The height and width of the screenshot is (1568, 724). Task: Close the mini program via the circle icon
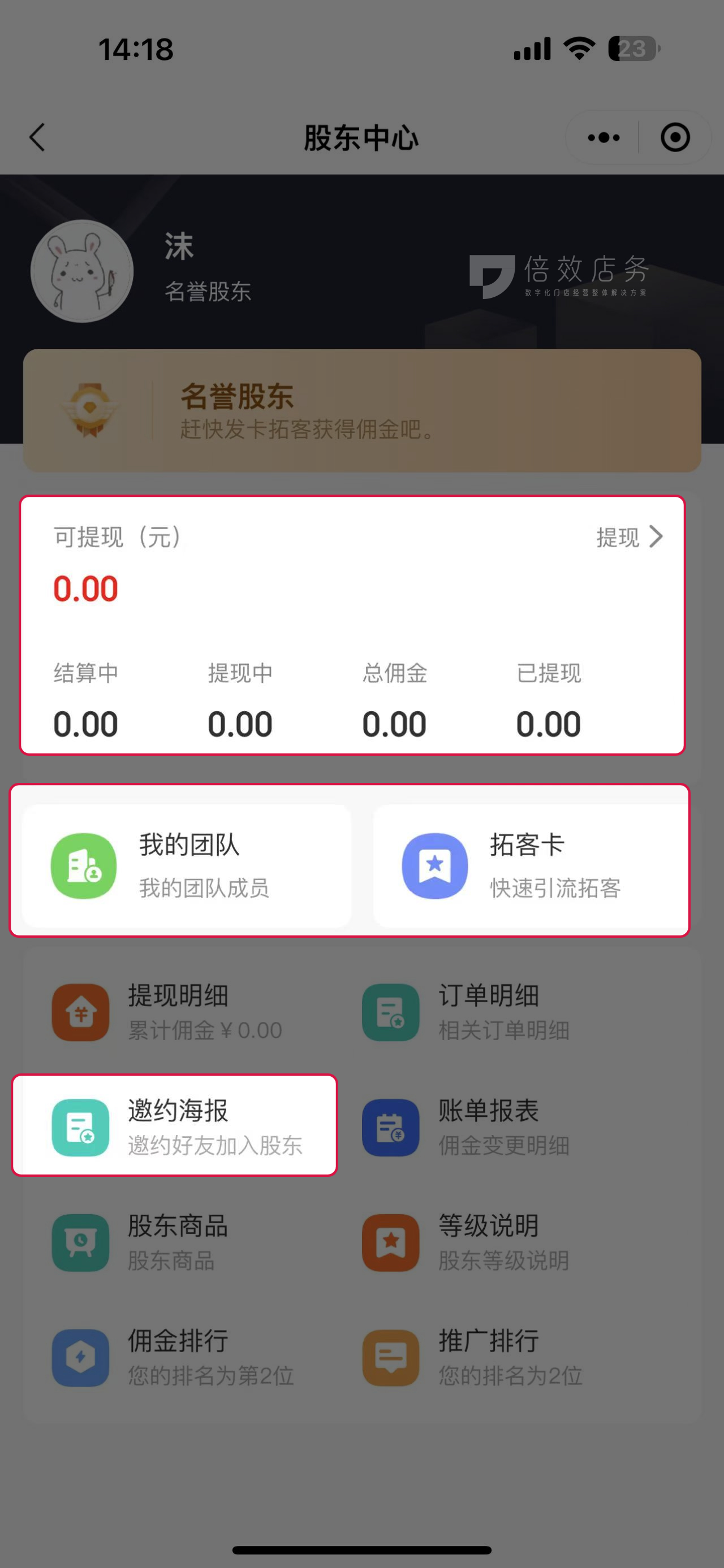coord(675,137)
